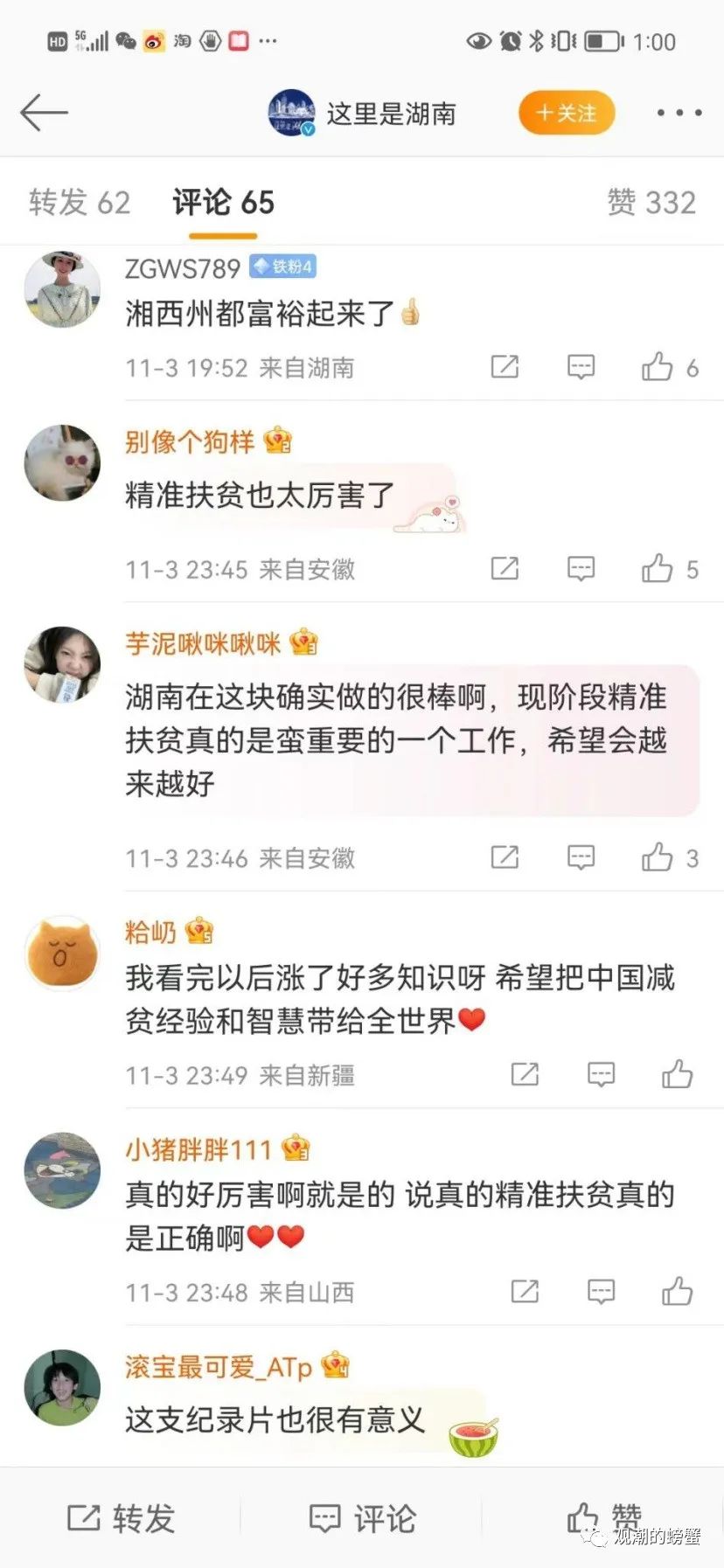Switch to the 评论 65 tab

[222, 202]
